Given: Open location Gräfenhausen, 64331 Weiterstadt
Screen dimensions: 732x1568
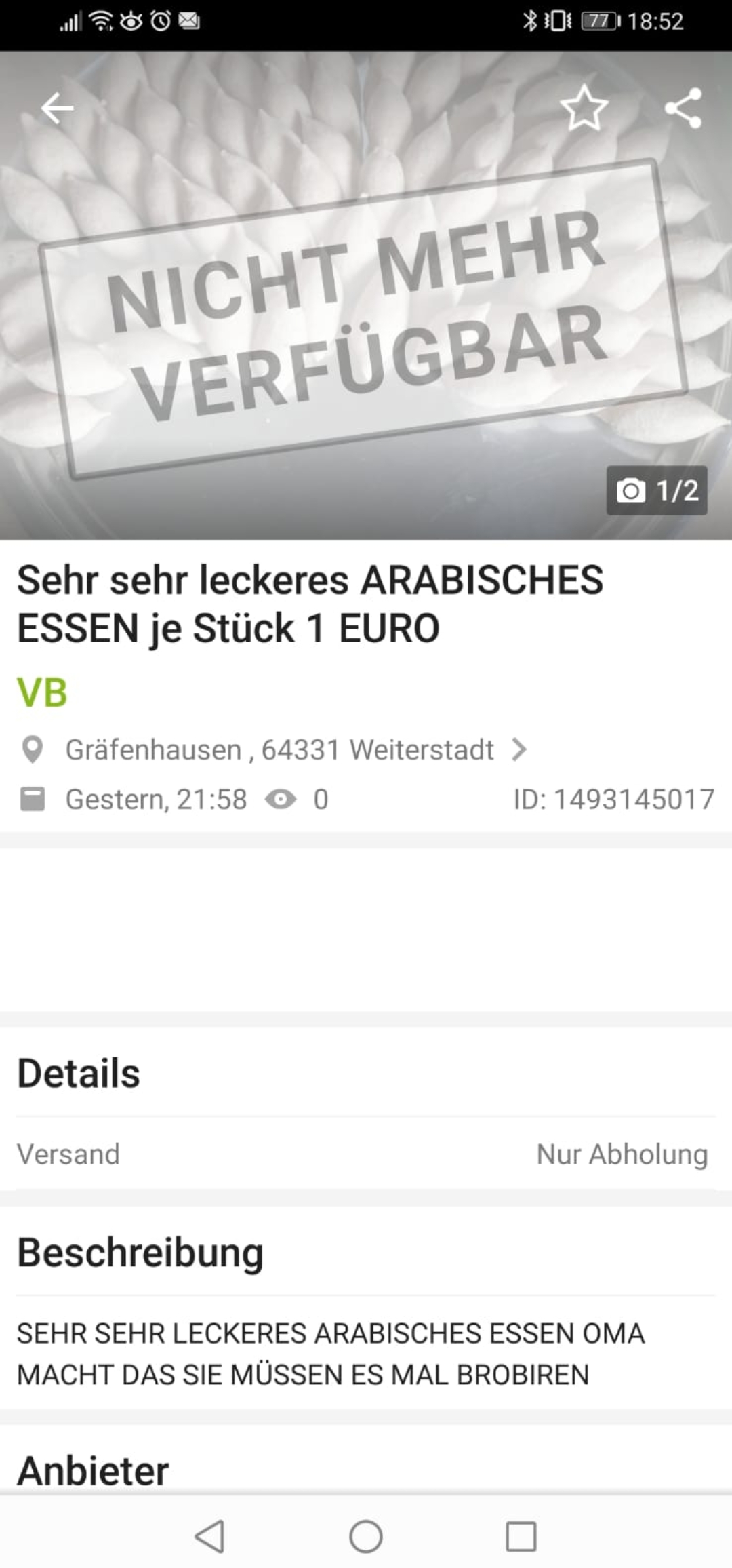Looking at the screenshot, I should tap(279, 750).
